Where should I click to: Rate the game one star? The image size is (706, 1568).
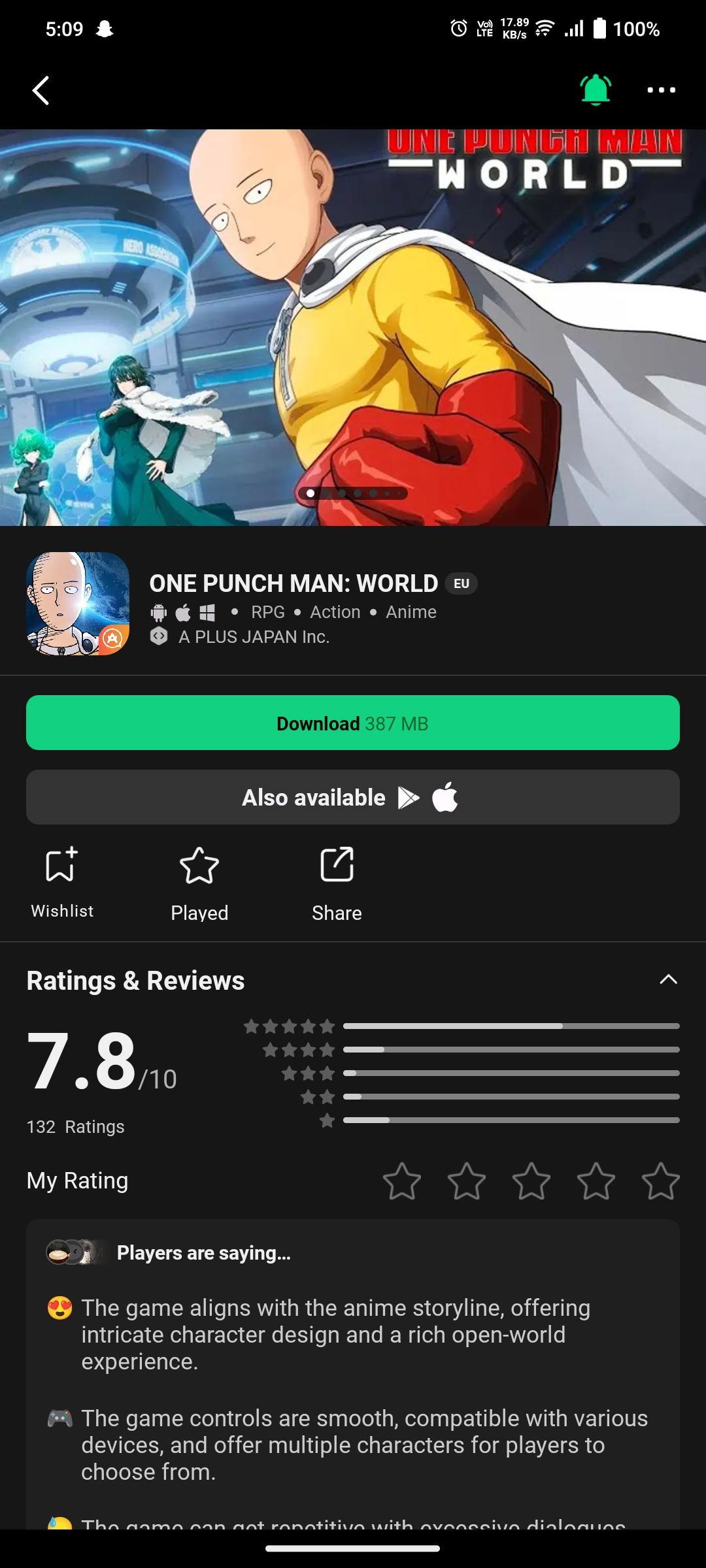point(401,1181)
